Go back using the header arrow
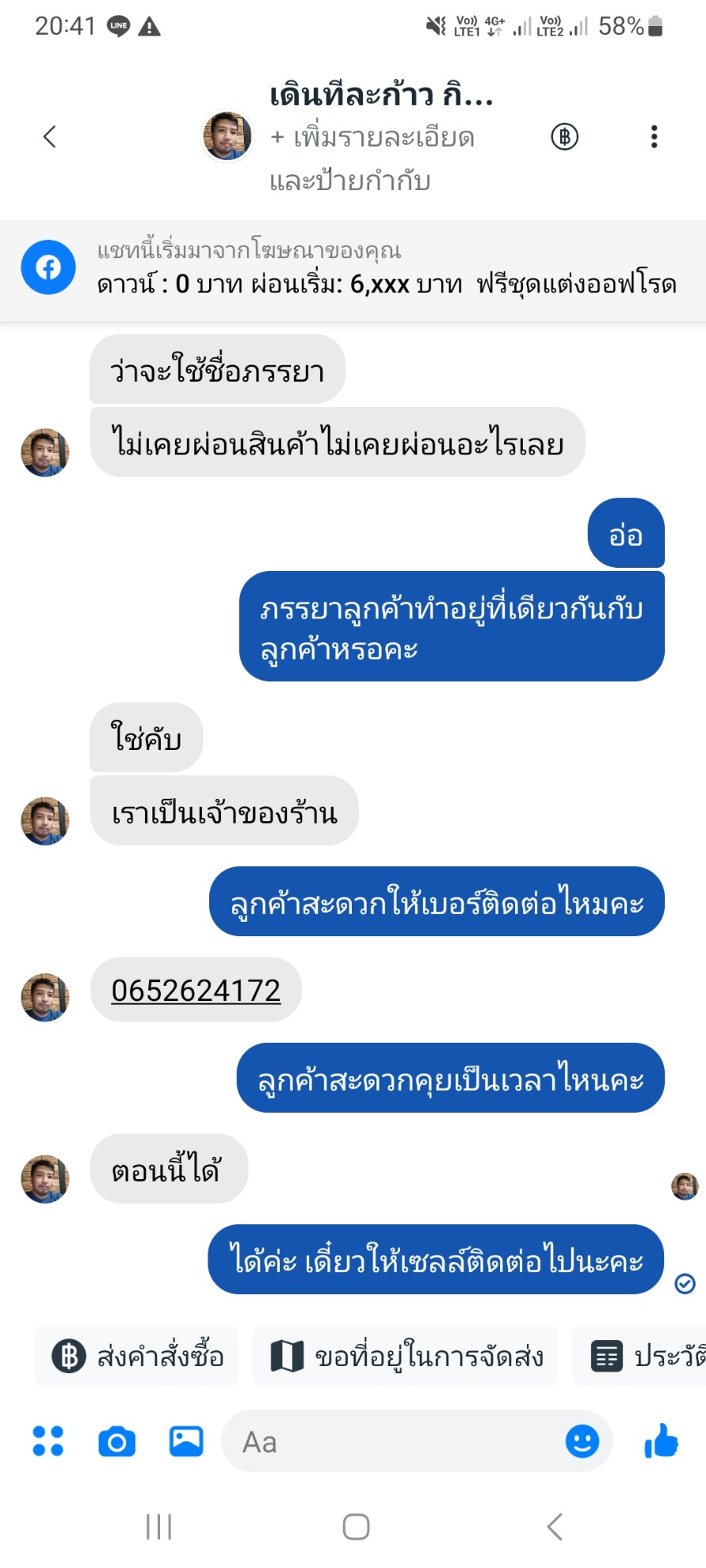Screen dimensions: 706x1568 pyautogui.click(x=50, y=137)
